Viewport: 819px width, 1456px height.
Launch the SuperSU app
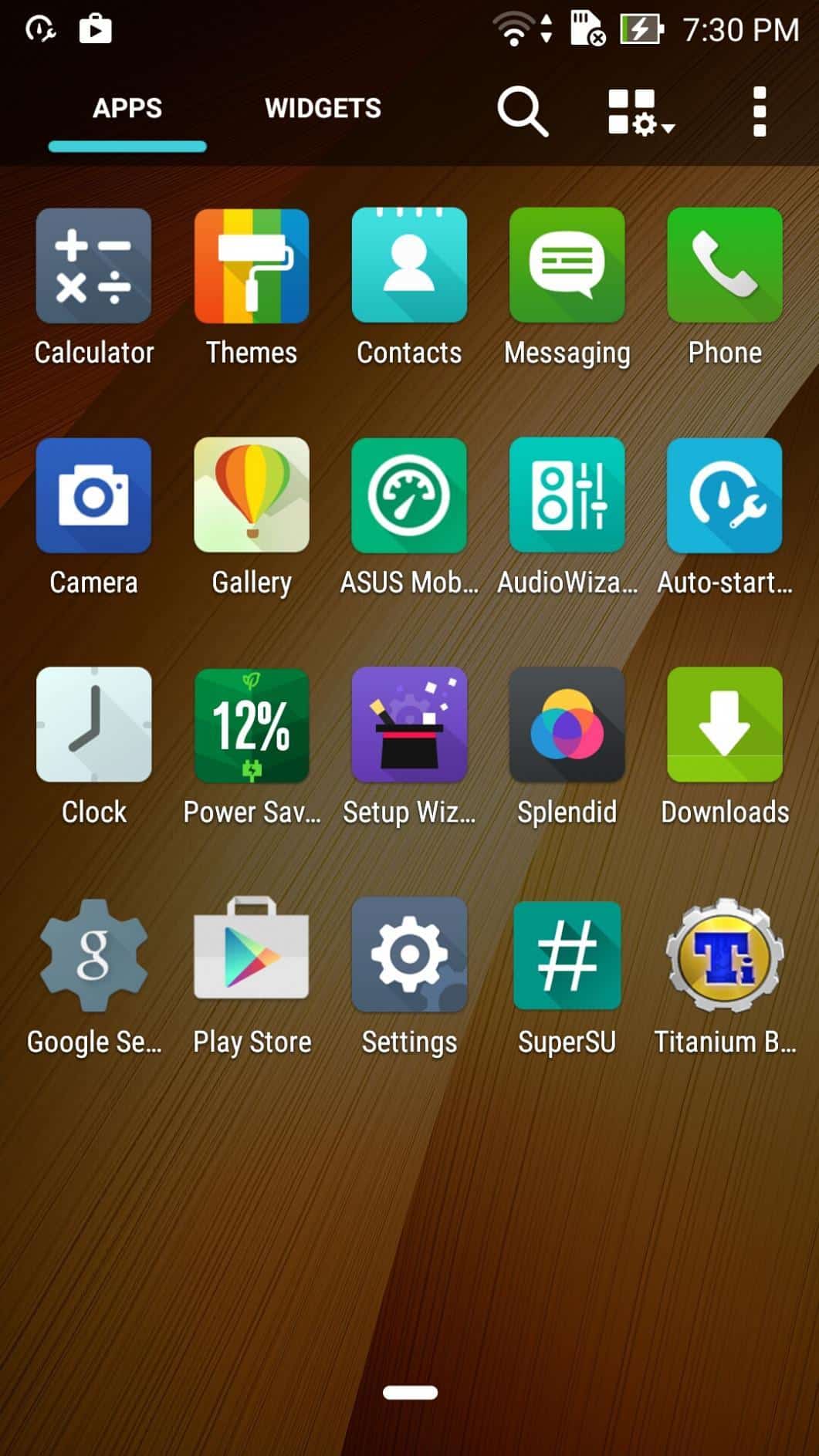[567, 954]
